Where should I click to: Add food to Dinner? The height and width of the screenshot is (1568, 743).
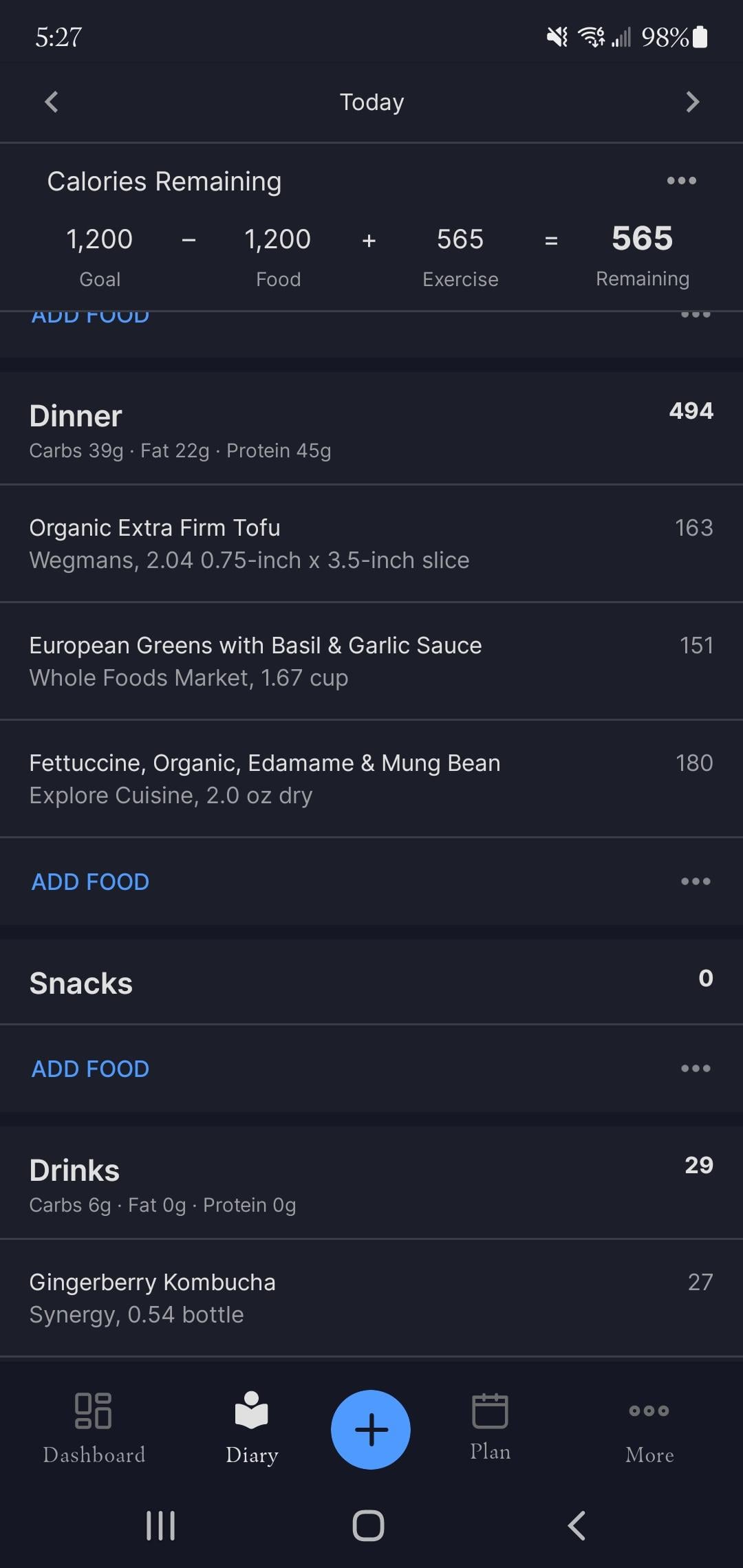click(90, 882)
